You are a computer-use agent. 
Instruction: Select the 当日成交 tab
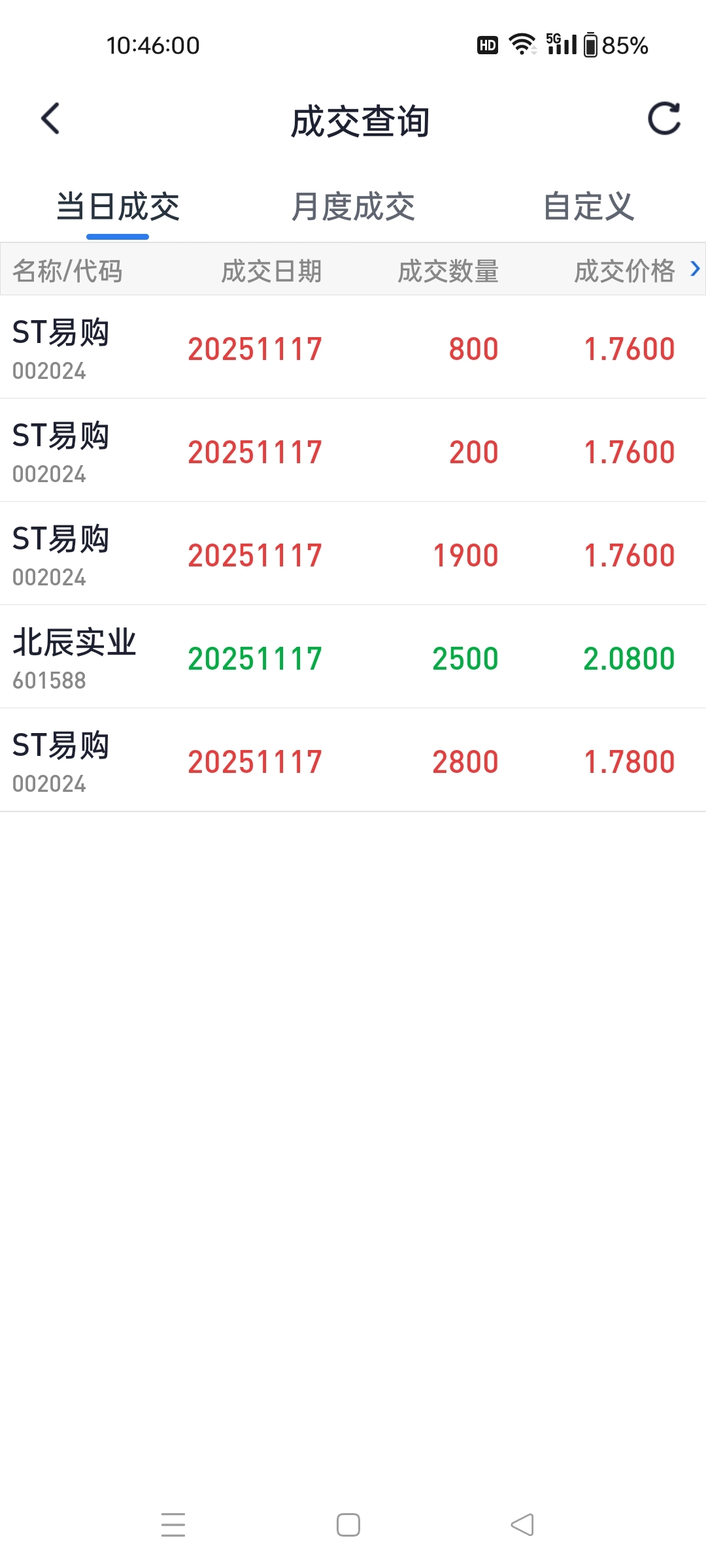pyautogui.click(x=118, y=206)
